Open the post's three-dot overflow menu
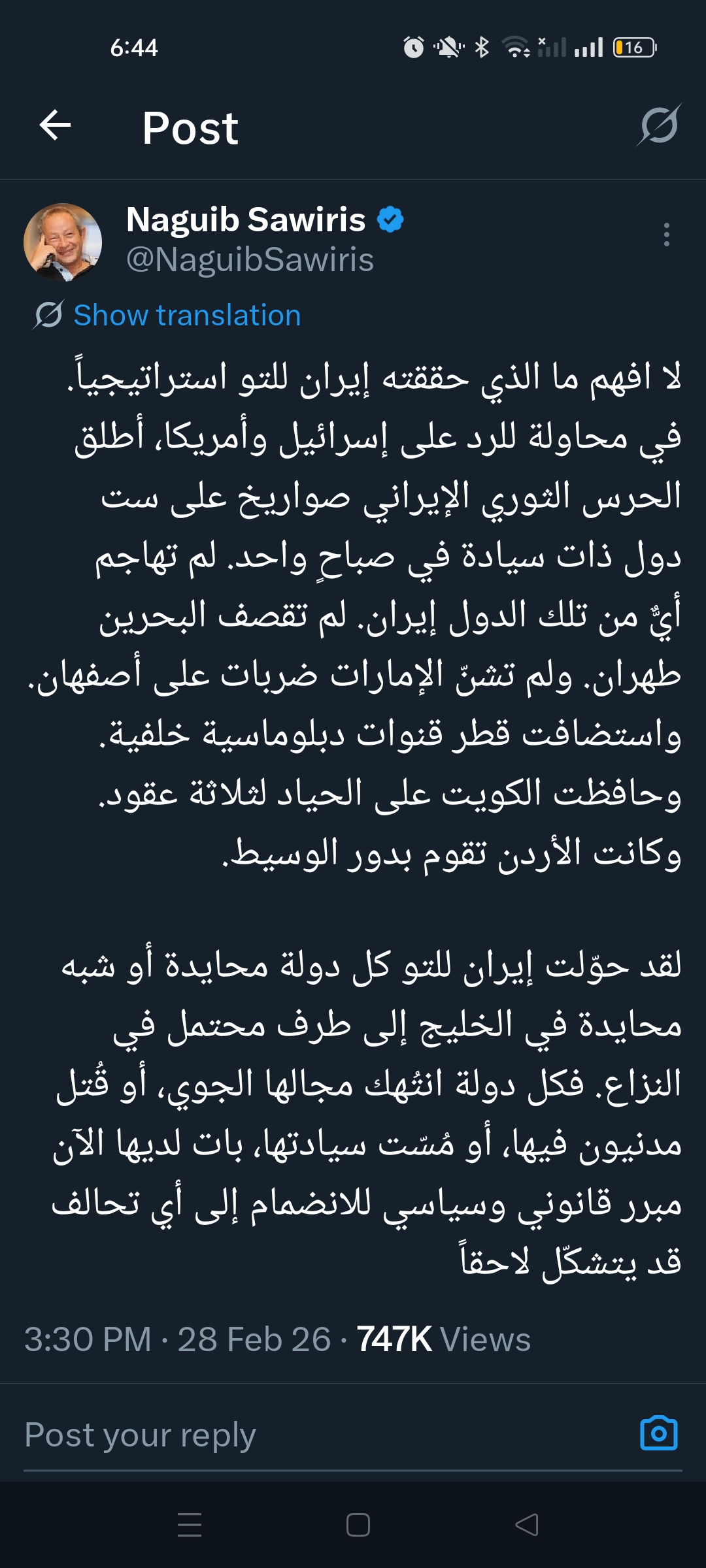The height and width of the screenshot is (1568, 706). coord(666,235)
